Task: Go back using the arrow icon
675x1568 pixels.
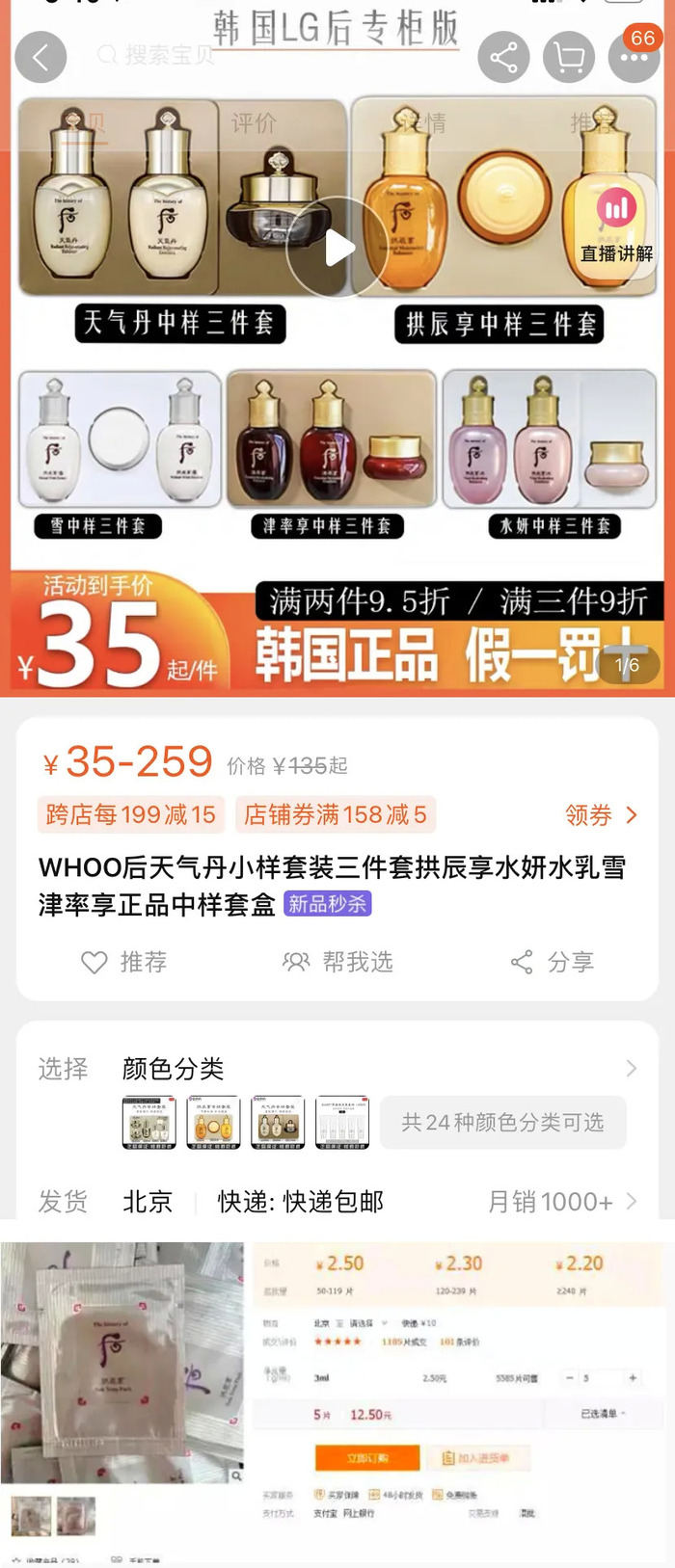Action: point(40,57)
